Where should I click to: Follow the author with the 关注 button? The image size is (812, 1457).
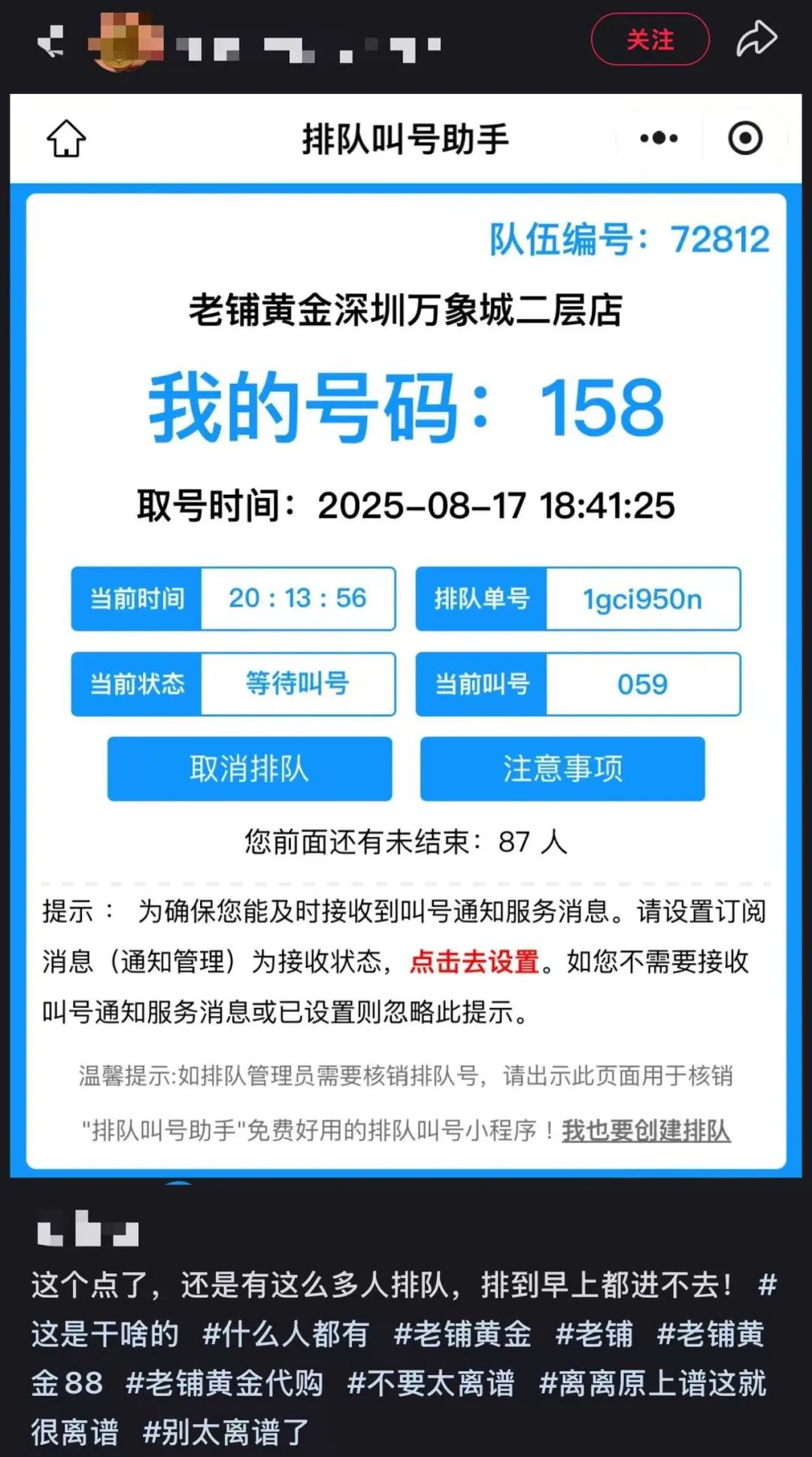(x=650, y=40)
